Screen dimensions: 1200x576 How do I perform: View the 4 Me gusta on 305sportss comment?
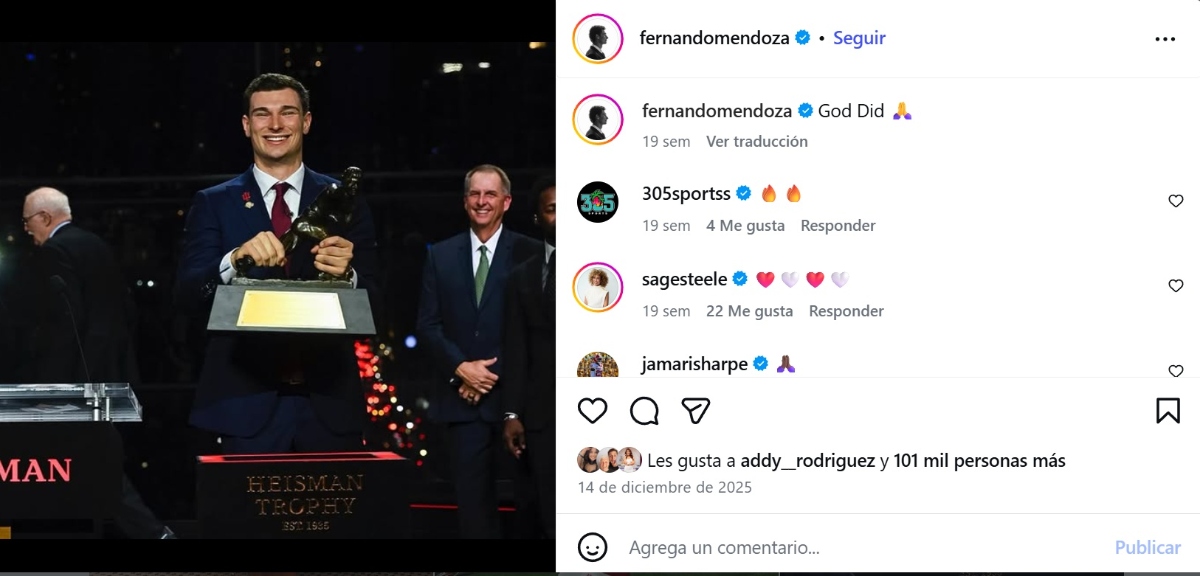click(745, 226)
